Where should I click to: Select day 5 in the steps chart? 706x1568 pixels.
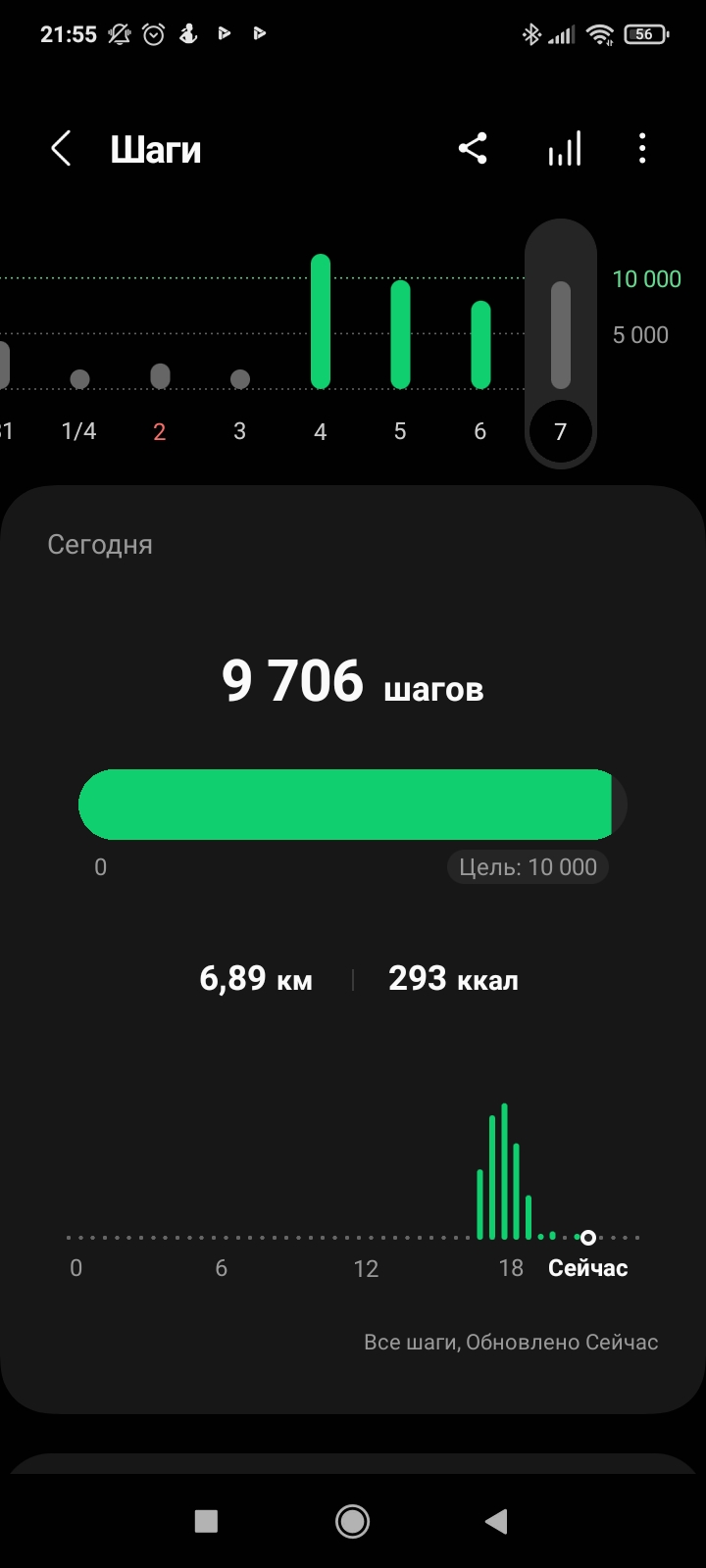(400, 431)
